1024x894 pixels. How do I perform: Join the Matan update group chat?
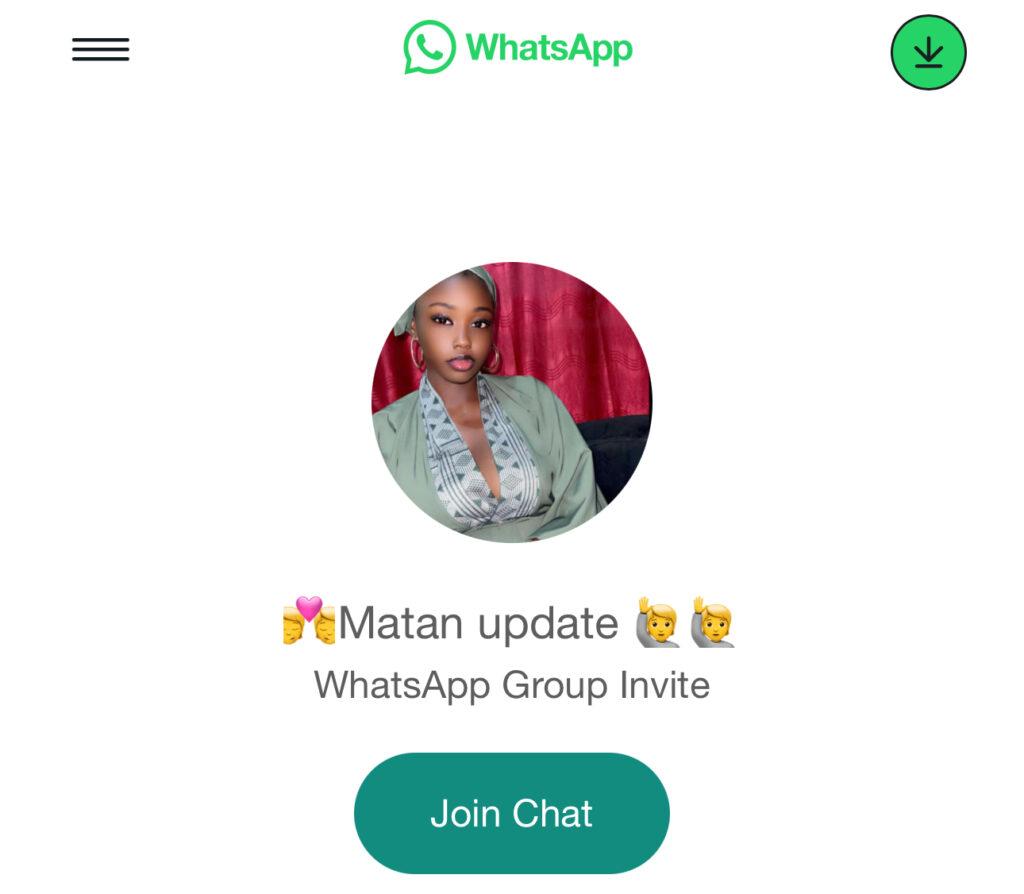point(511,813)
